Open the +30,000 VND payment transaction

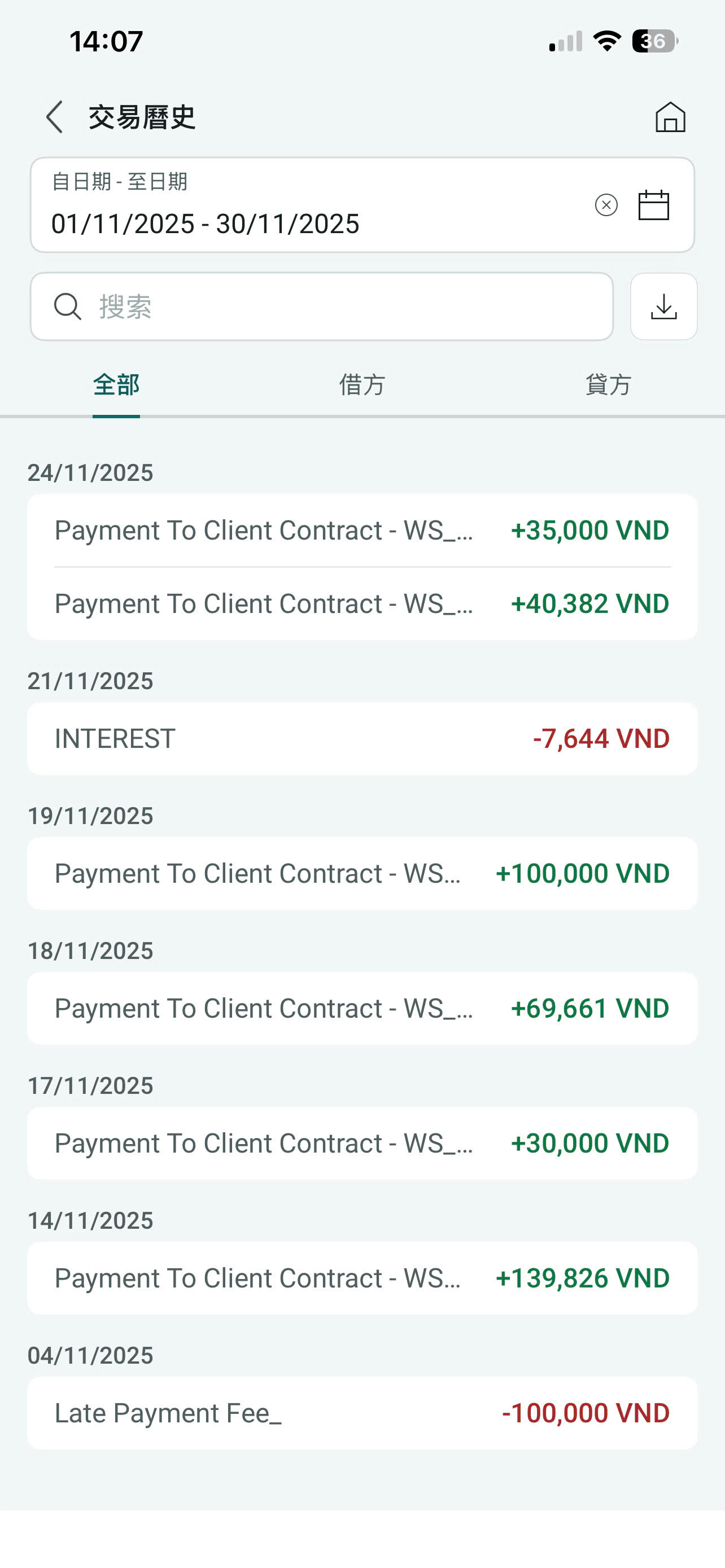[x=362, y=1143]
